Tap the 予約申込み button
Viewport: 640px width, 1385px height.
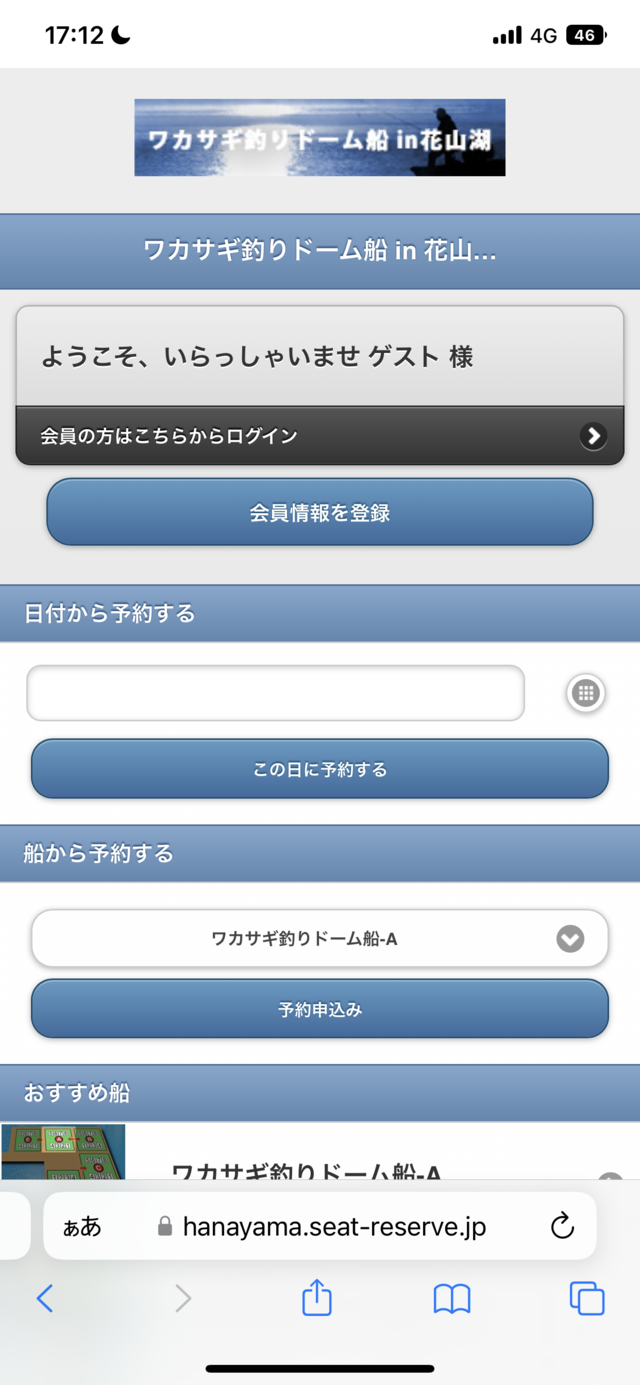[x=320, y=1009]
